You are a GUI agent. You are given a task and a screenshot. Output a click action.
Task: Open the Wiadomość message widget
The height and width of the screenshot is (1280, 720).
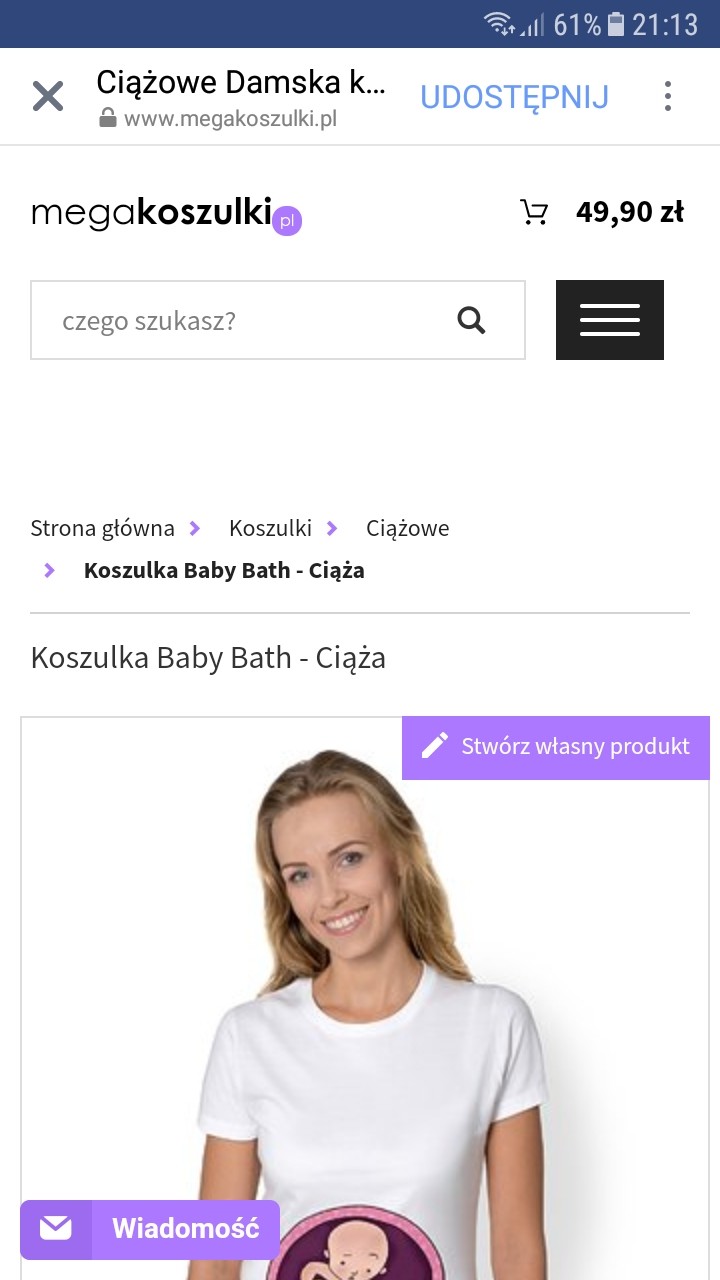[150, 1229]
